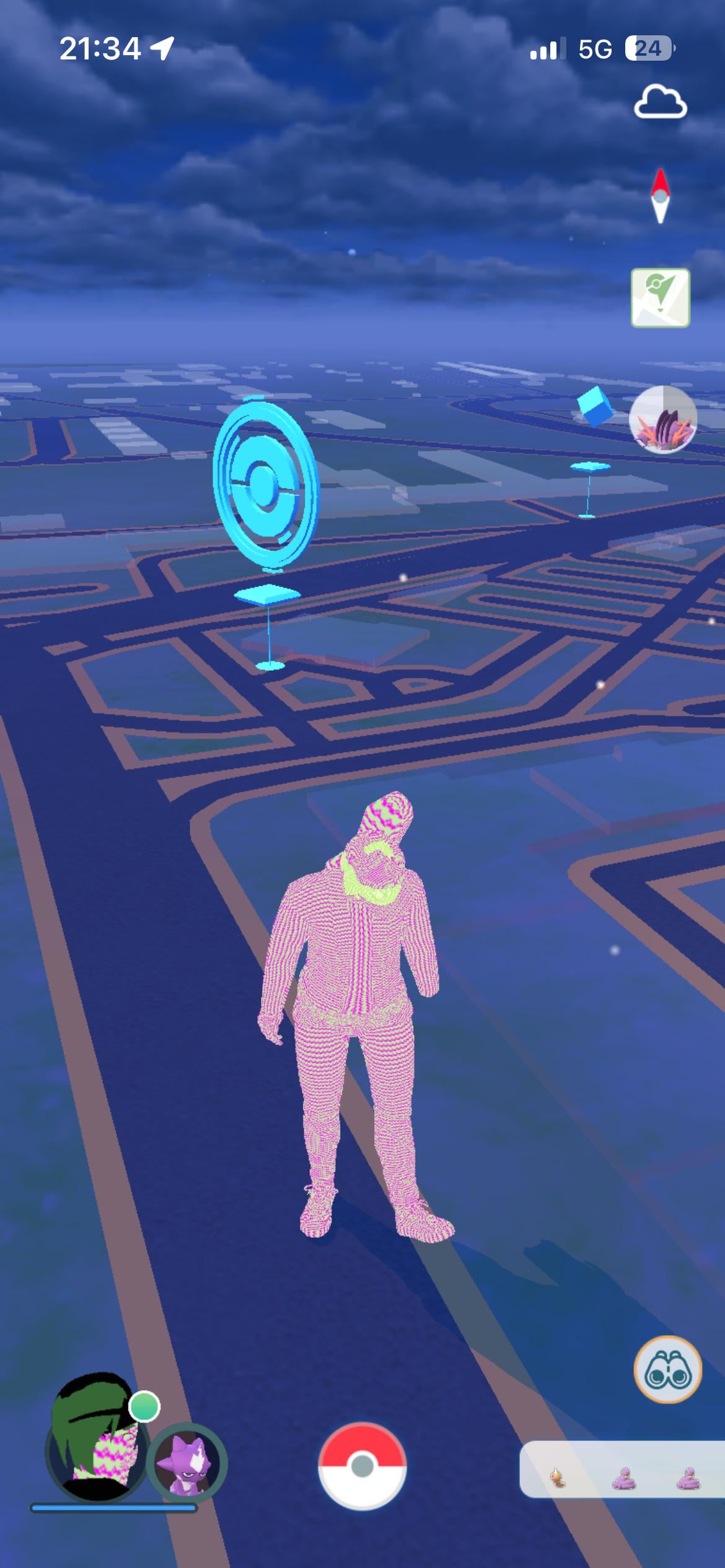725x1568 pixels.
Task: Open the Poké Ball main menu
Action: coord(362,1465)
